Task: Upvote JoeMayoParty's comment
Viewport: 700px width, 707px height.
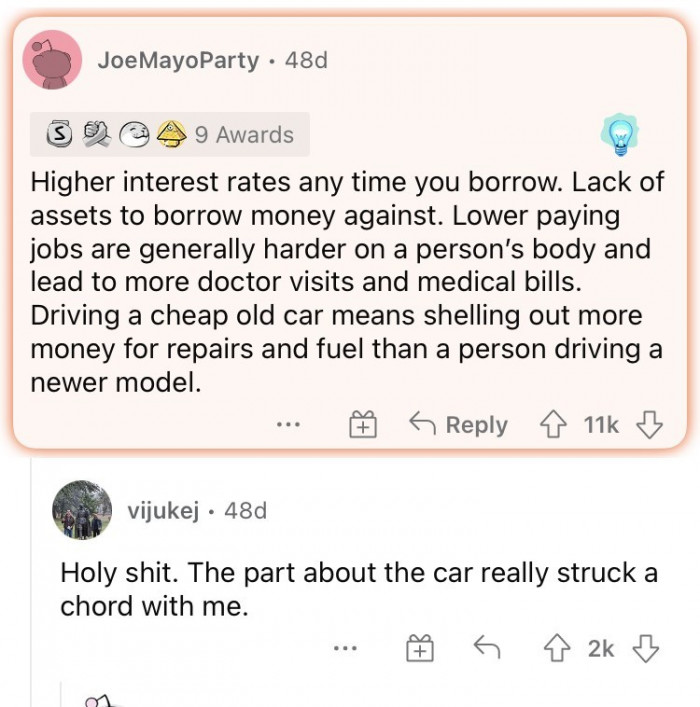Action: pos(554,425)
